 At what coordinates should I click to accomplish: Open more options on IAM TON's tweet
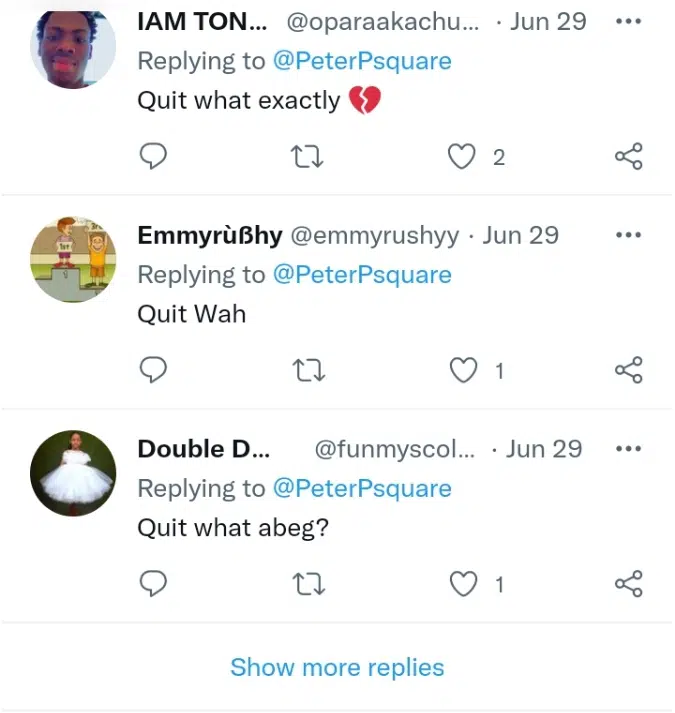(x=628, y=21)
